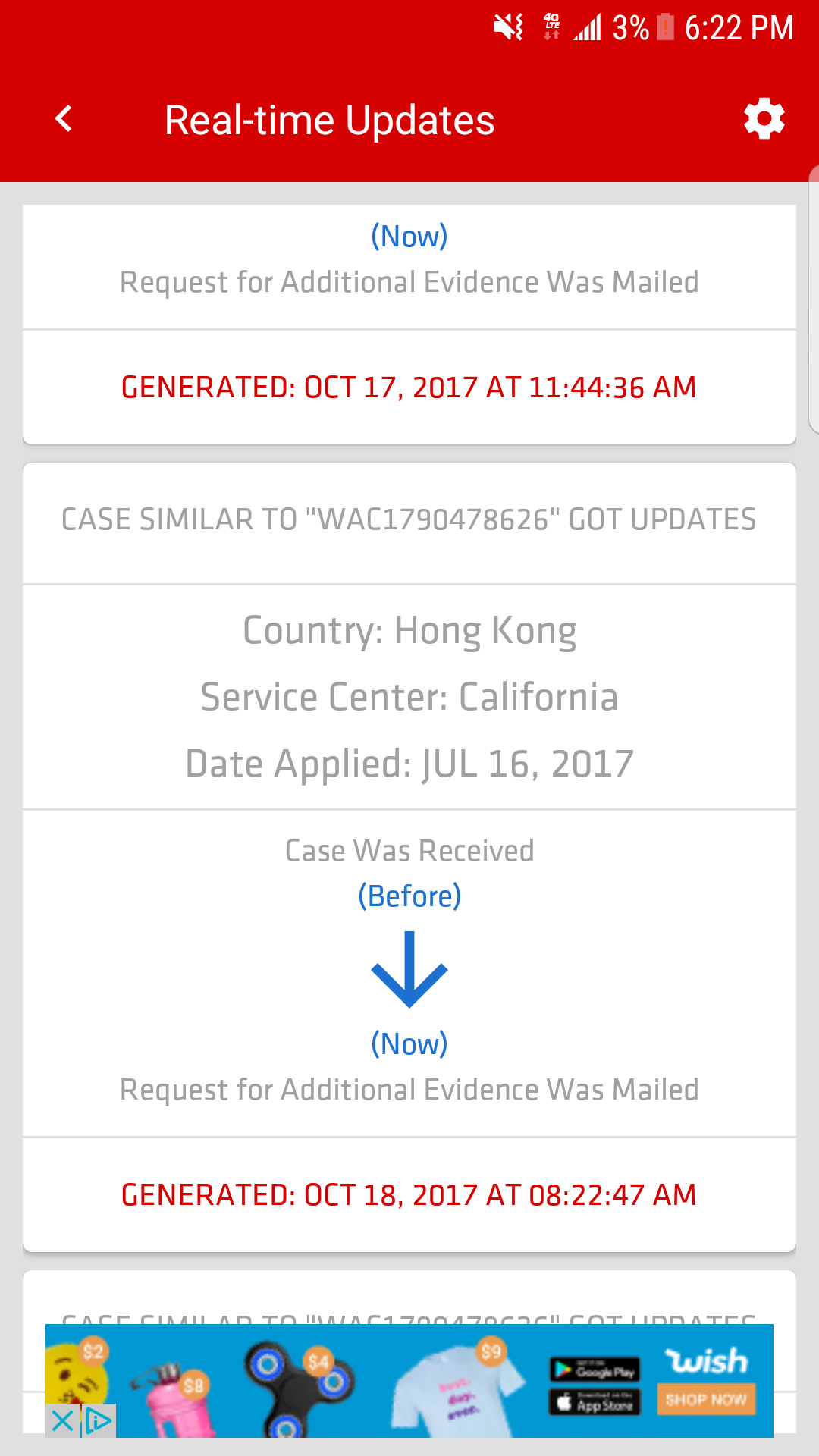The width and height of the screenshot is (819, 1456).
Task: Open the ad info icon
Action: coord(99,1420)
